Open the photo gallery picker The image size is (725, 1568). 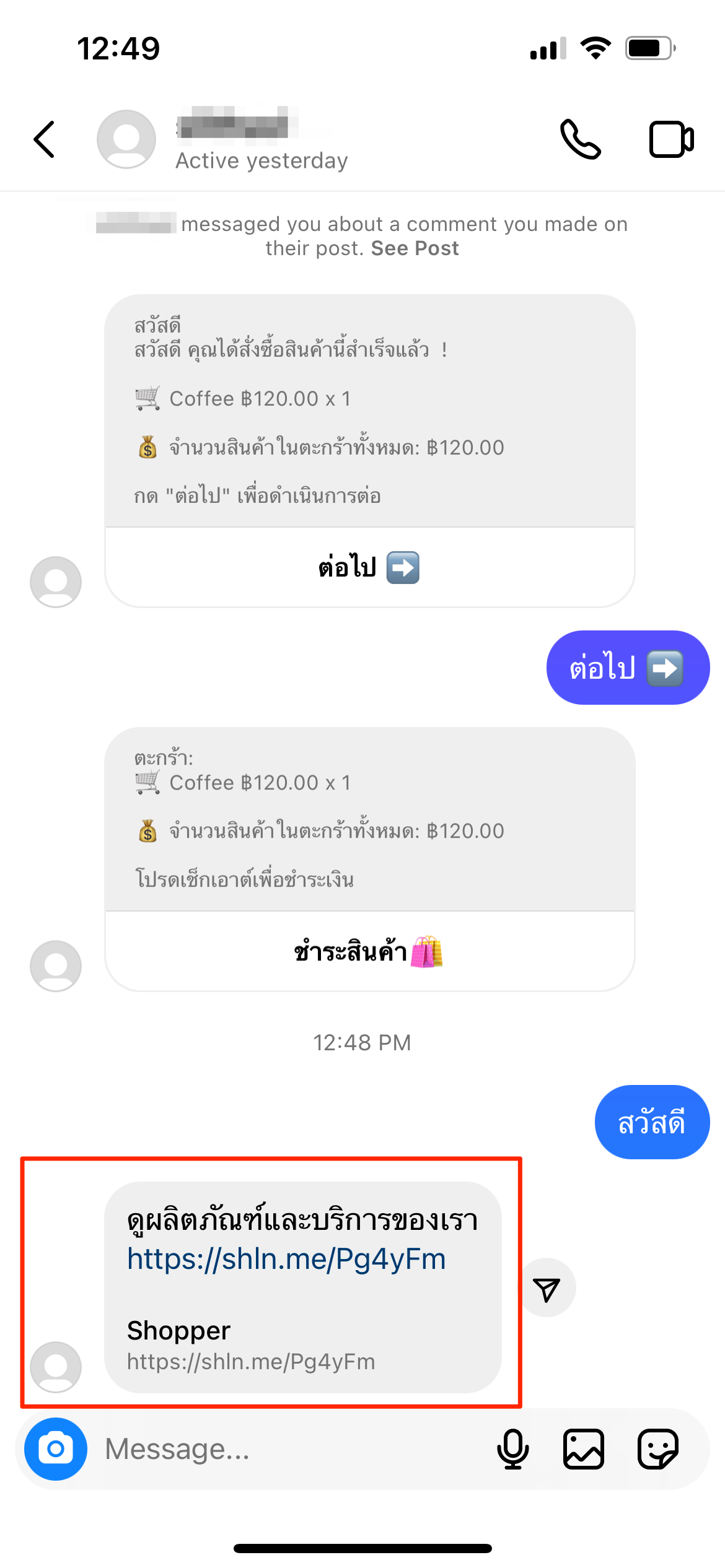click(583, 1449)
